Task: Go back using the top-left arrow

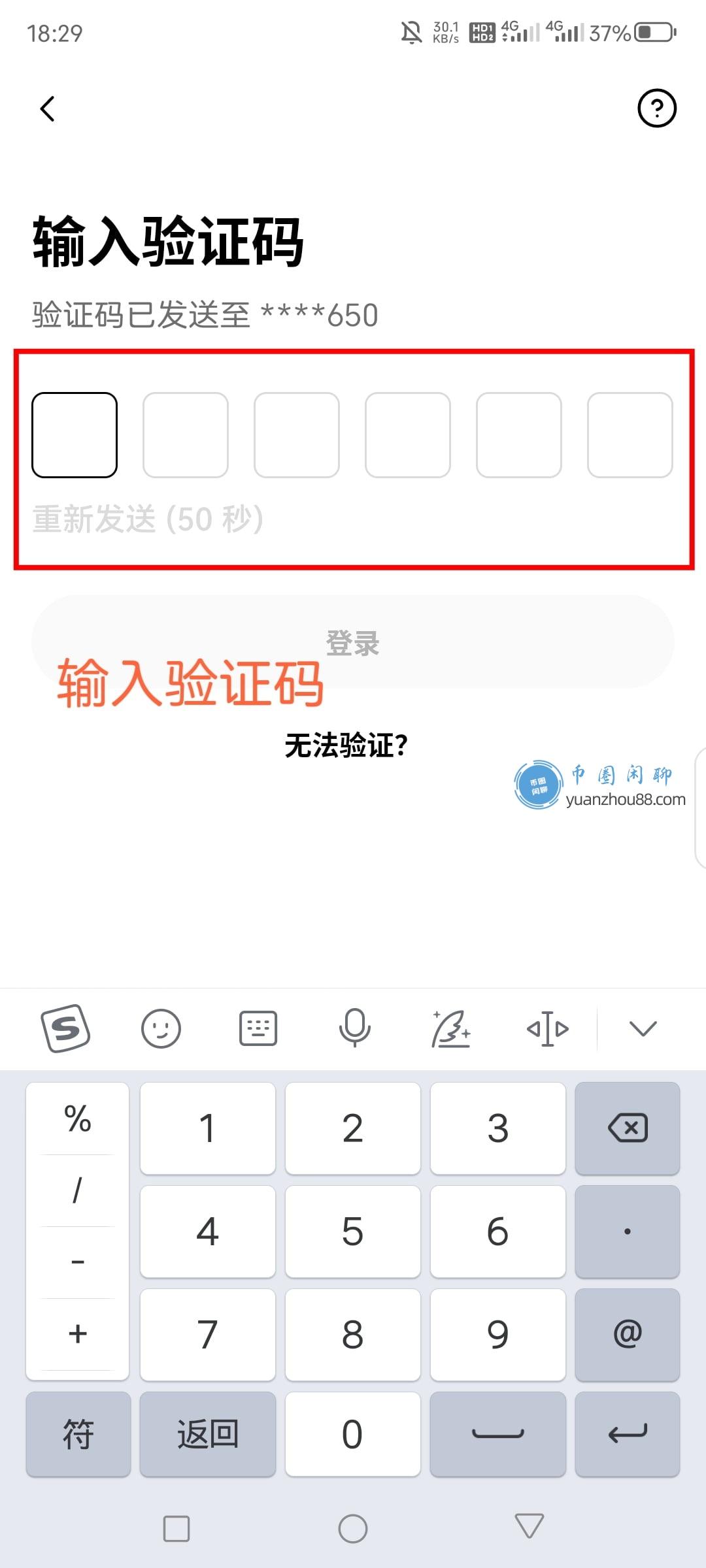Action: pyautogui.click(x=48, y=108)
